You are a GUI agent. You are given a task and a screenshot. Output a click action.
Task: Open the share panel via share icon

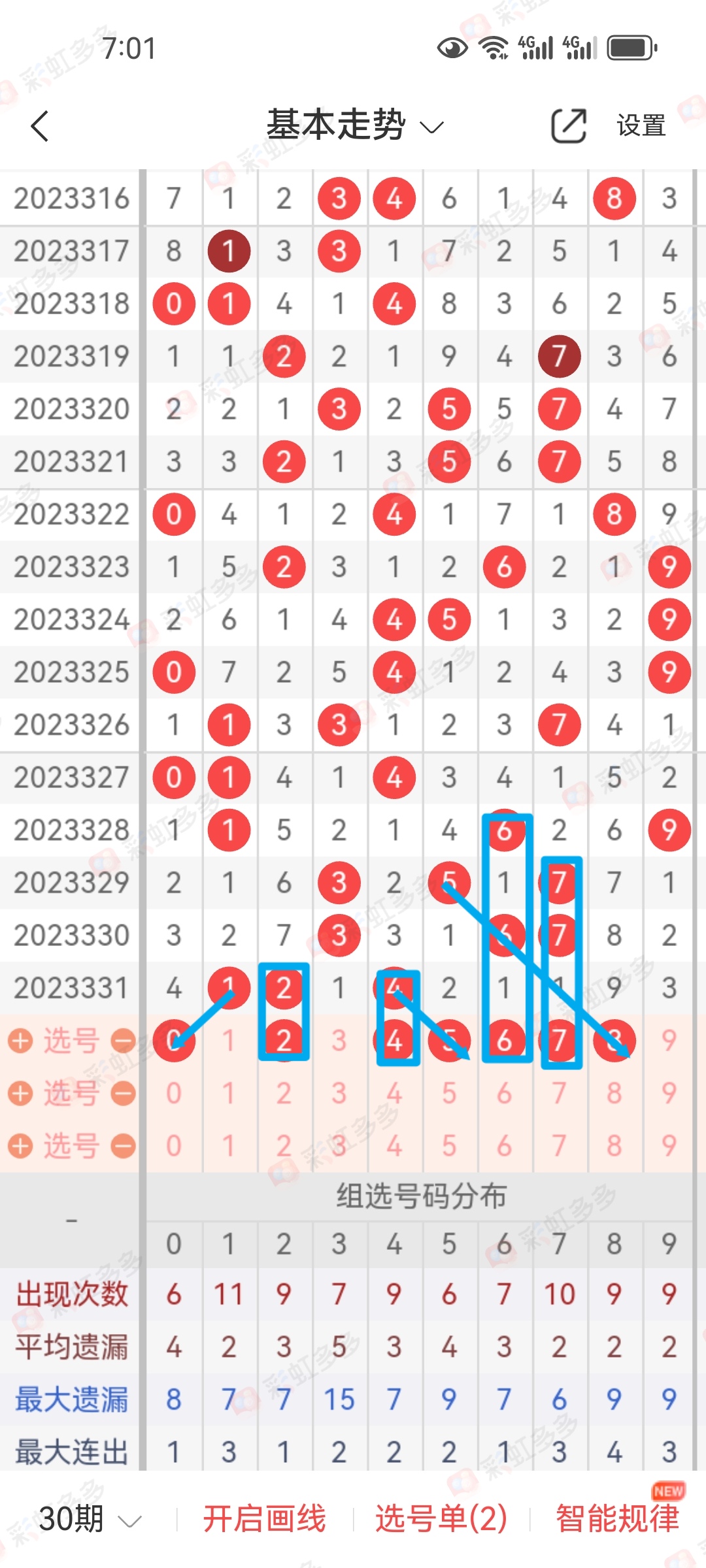567,124
